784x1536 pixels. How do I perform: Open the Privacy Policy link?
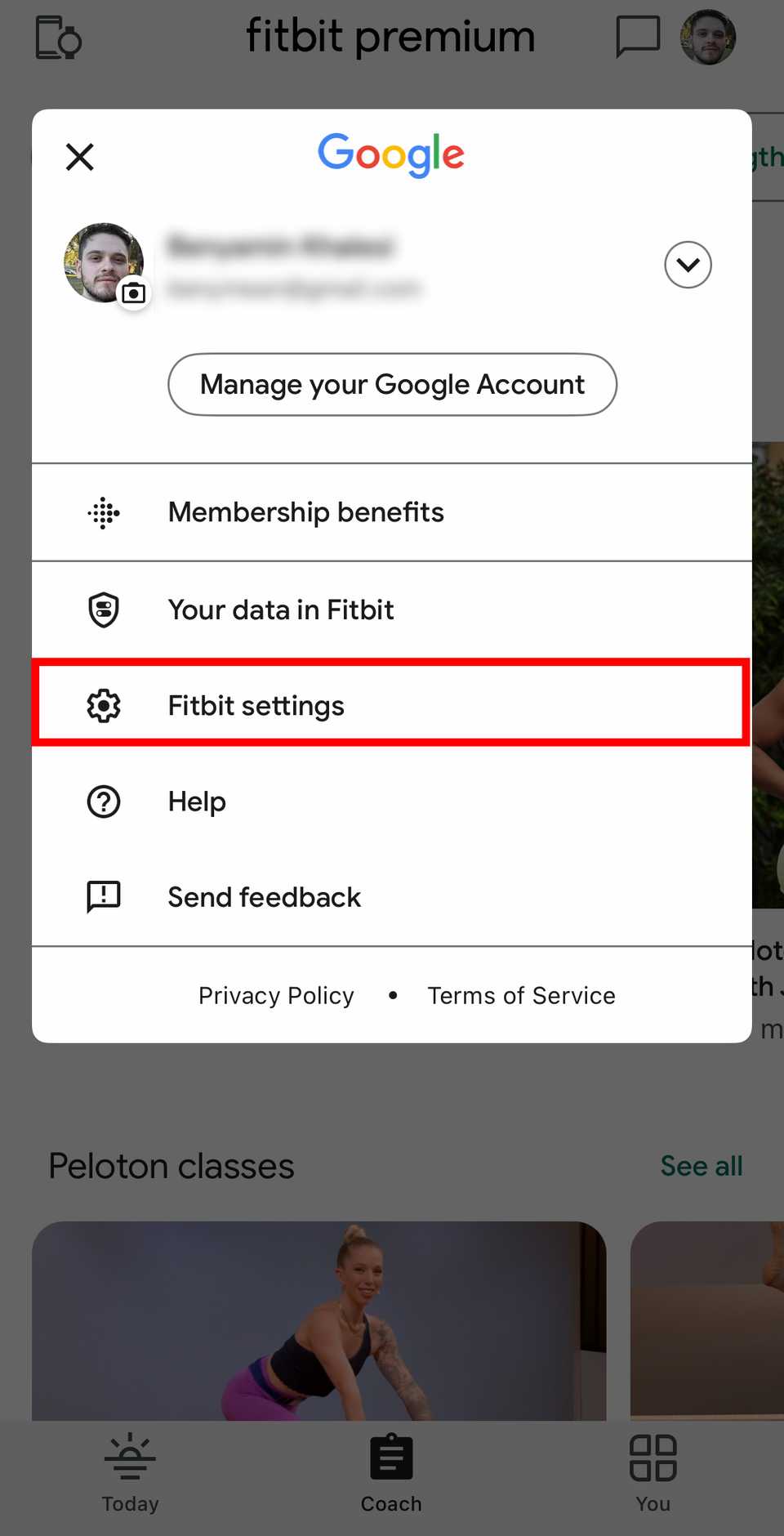(x=275, y=995)
